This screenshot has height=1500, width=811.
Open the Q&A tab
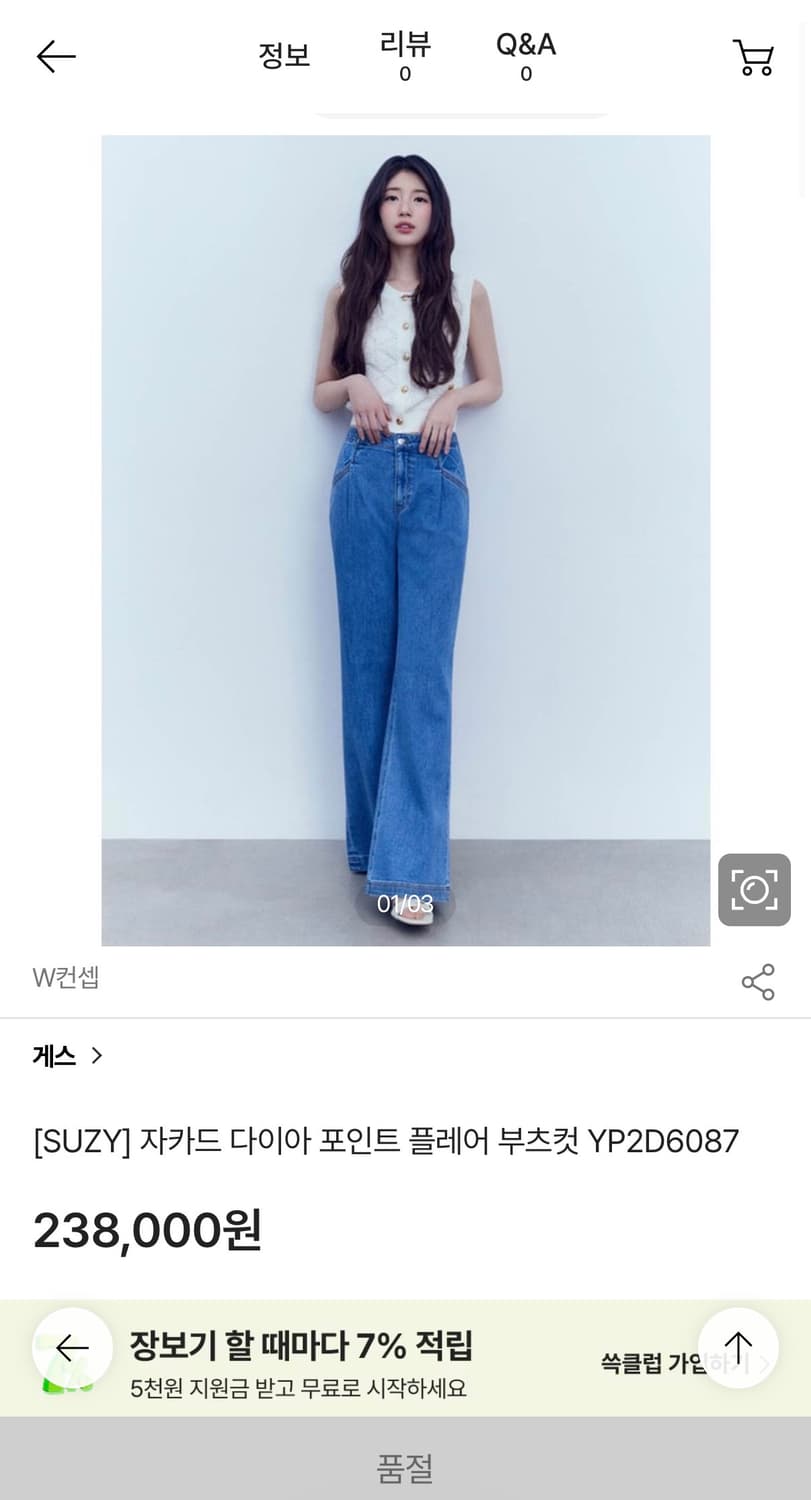click(527, 55)
